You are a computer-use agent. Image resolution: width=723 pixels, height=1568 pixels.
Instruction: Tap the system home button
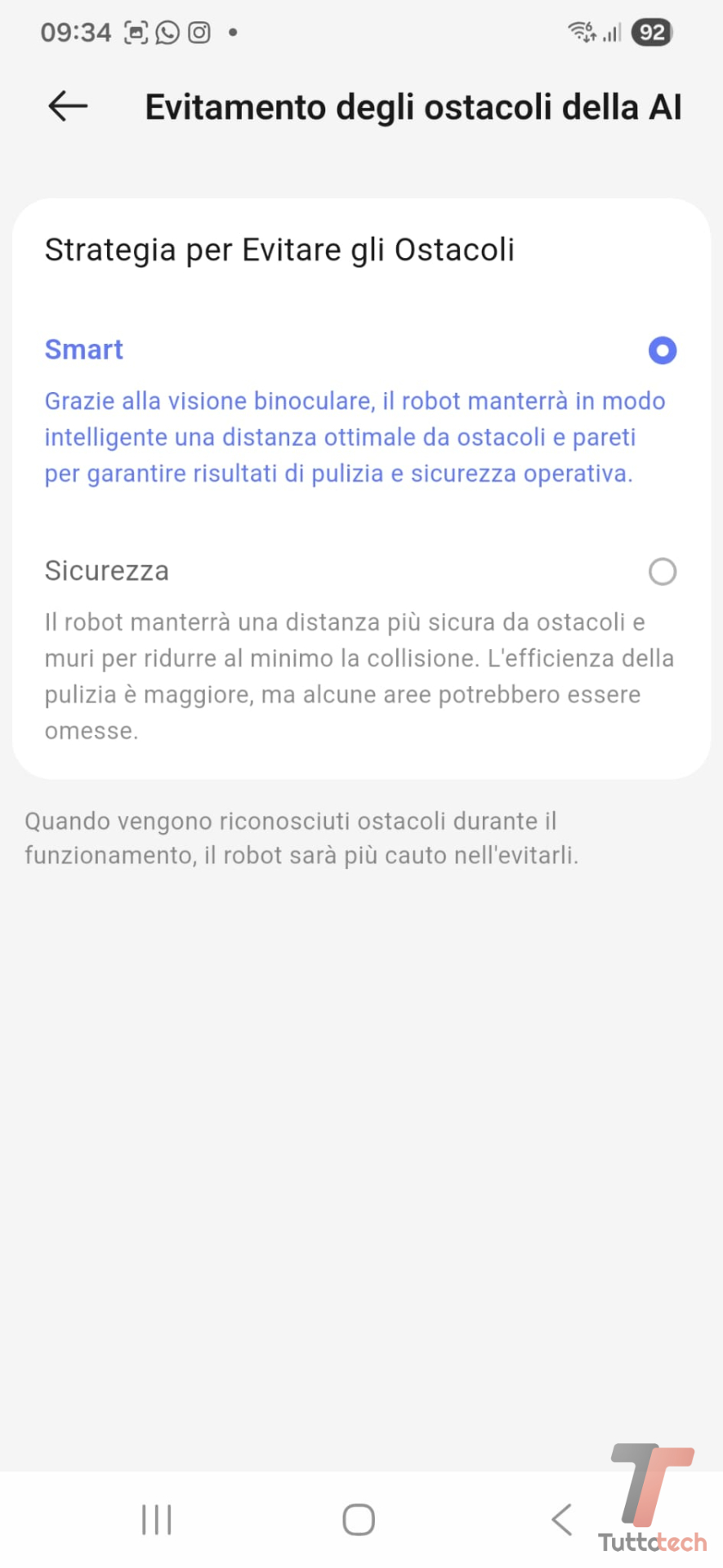coord(359,1520)
